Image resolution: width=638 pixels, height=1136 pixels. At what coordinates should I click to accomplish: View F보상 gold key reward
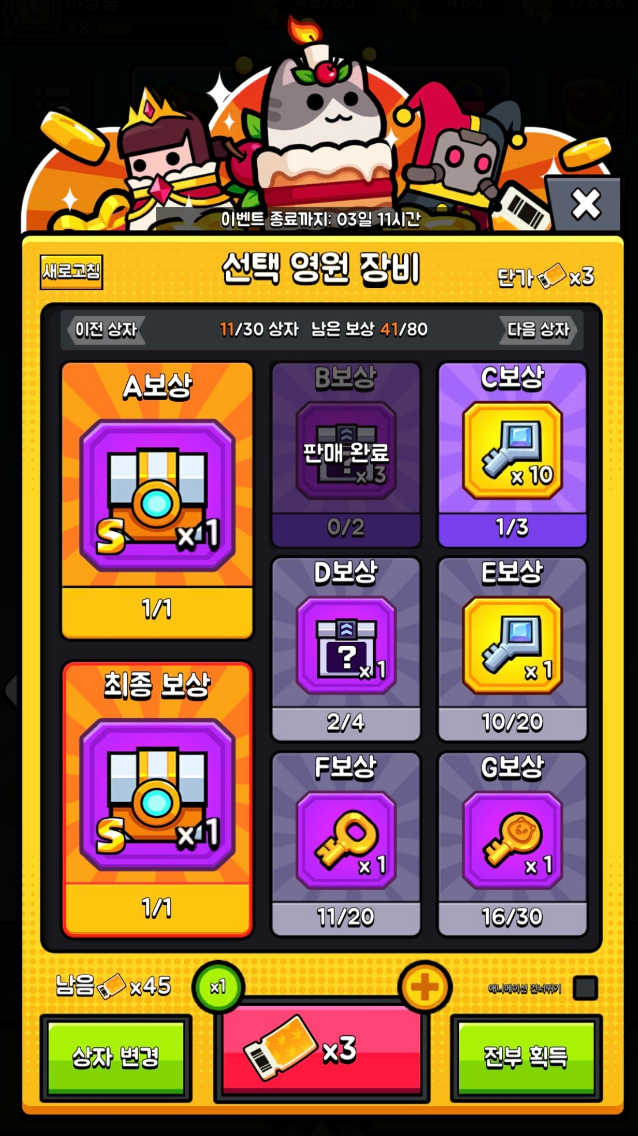tap(346, 842)
